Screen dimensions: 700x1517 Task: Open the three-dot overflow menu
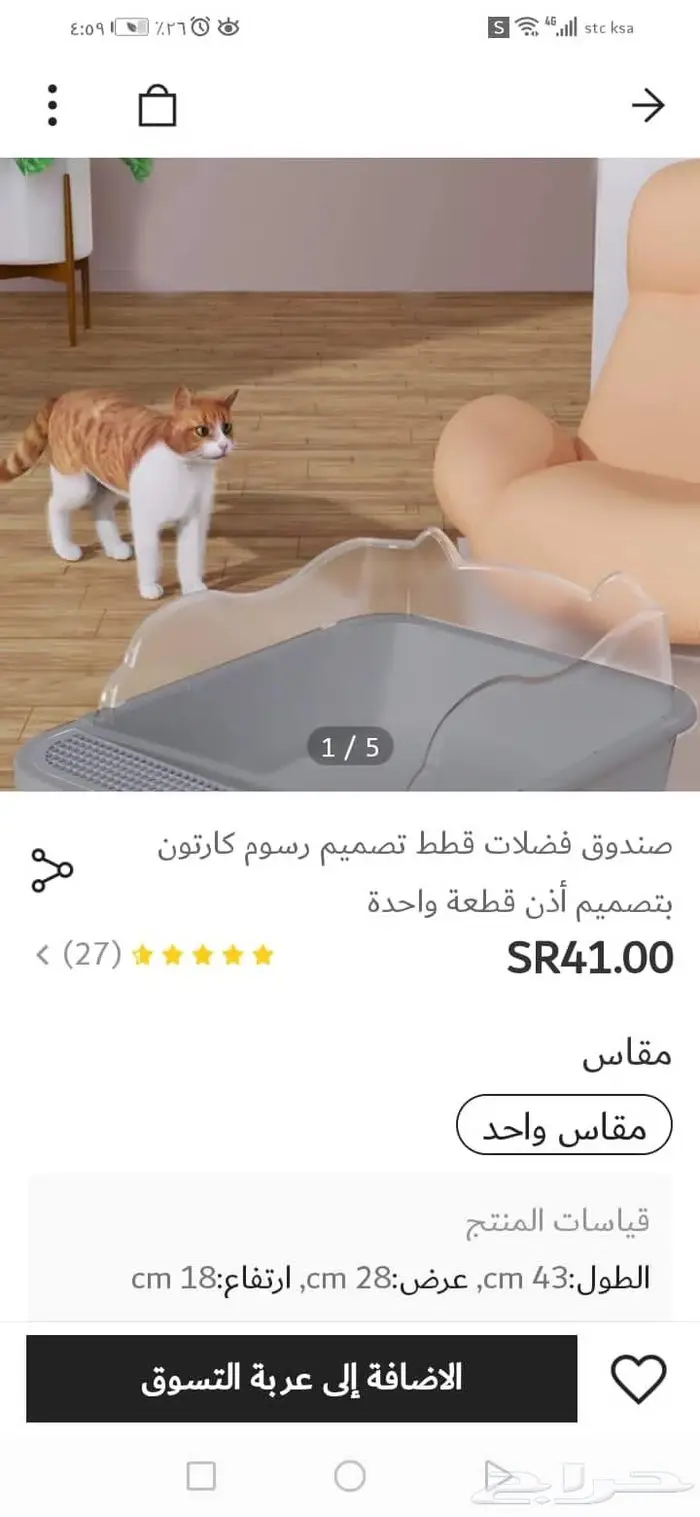click(x=52, y=105)
